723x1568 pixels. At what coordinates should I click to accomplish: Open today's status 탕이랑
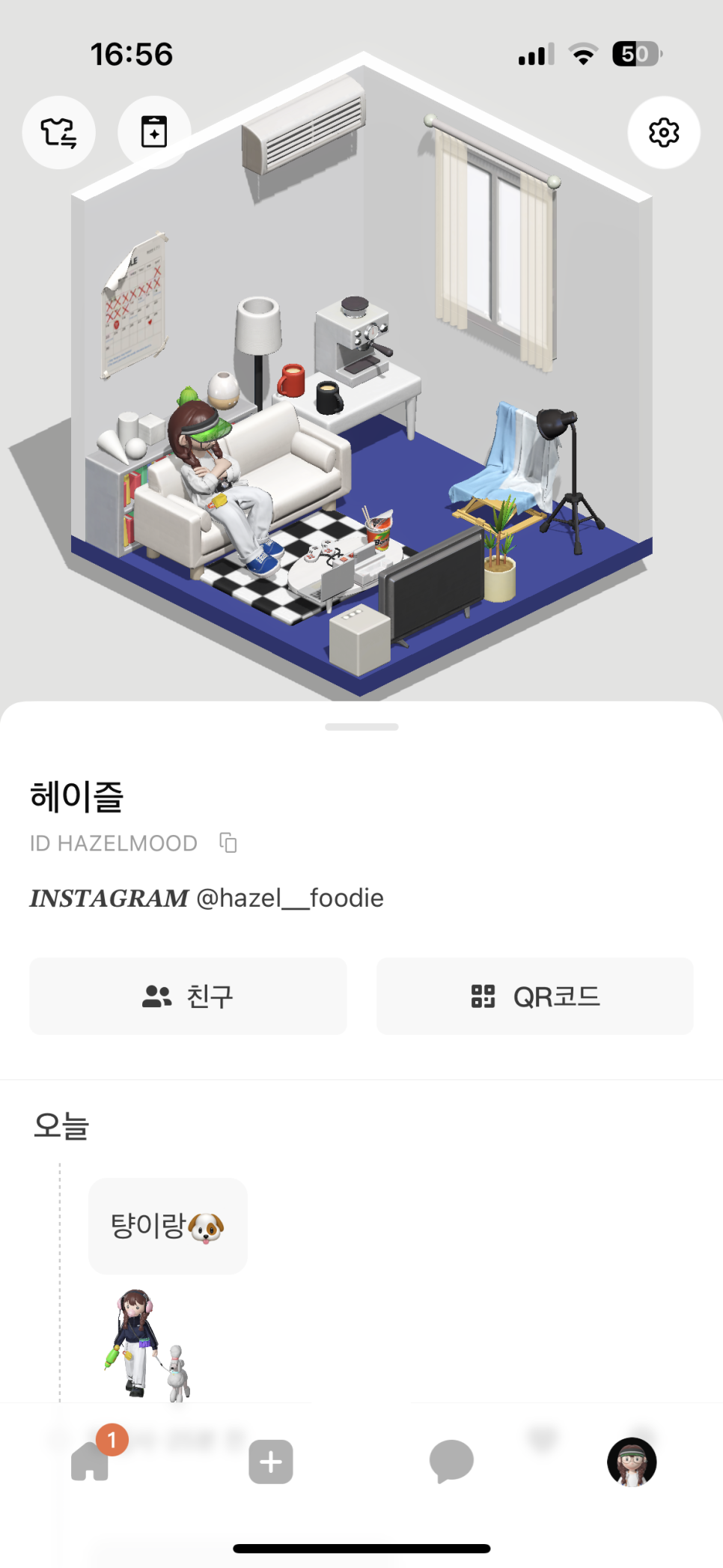pos(168,1226)
